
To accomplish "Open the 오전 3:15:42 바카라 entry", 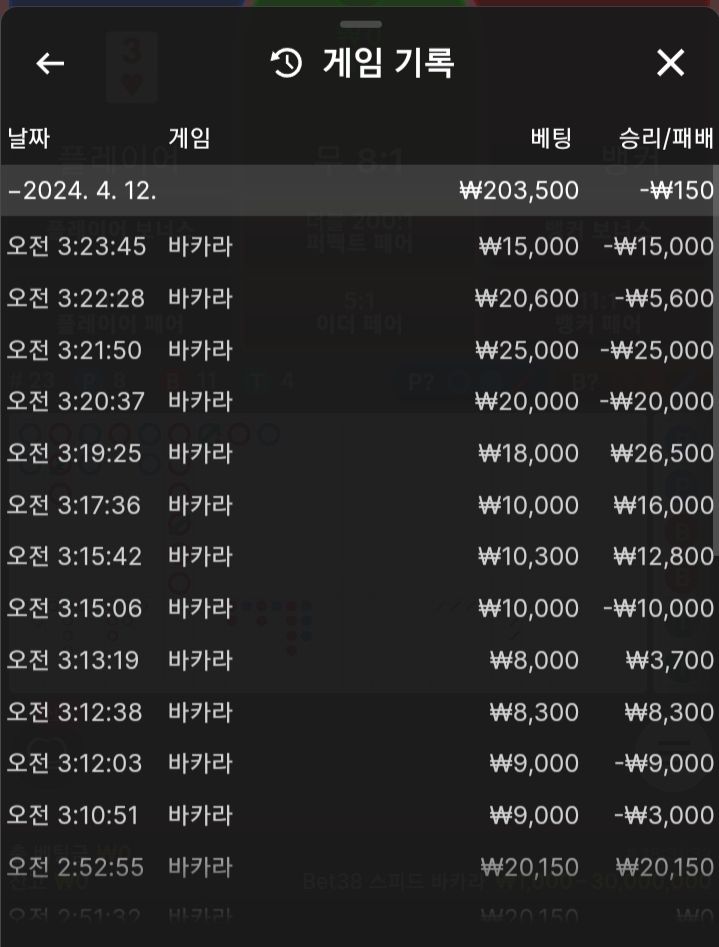I will pyautogui.click(x=359, y=556).
